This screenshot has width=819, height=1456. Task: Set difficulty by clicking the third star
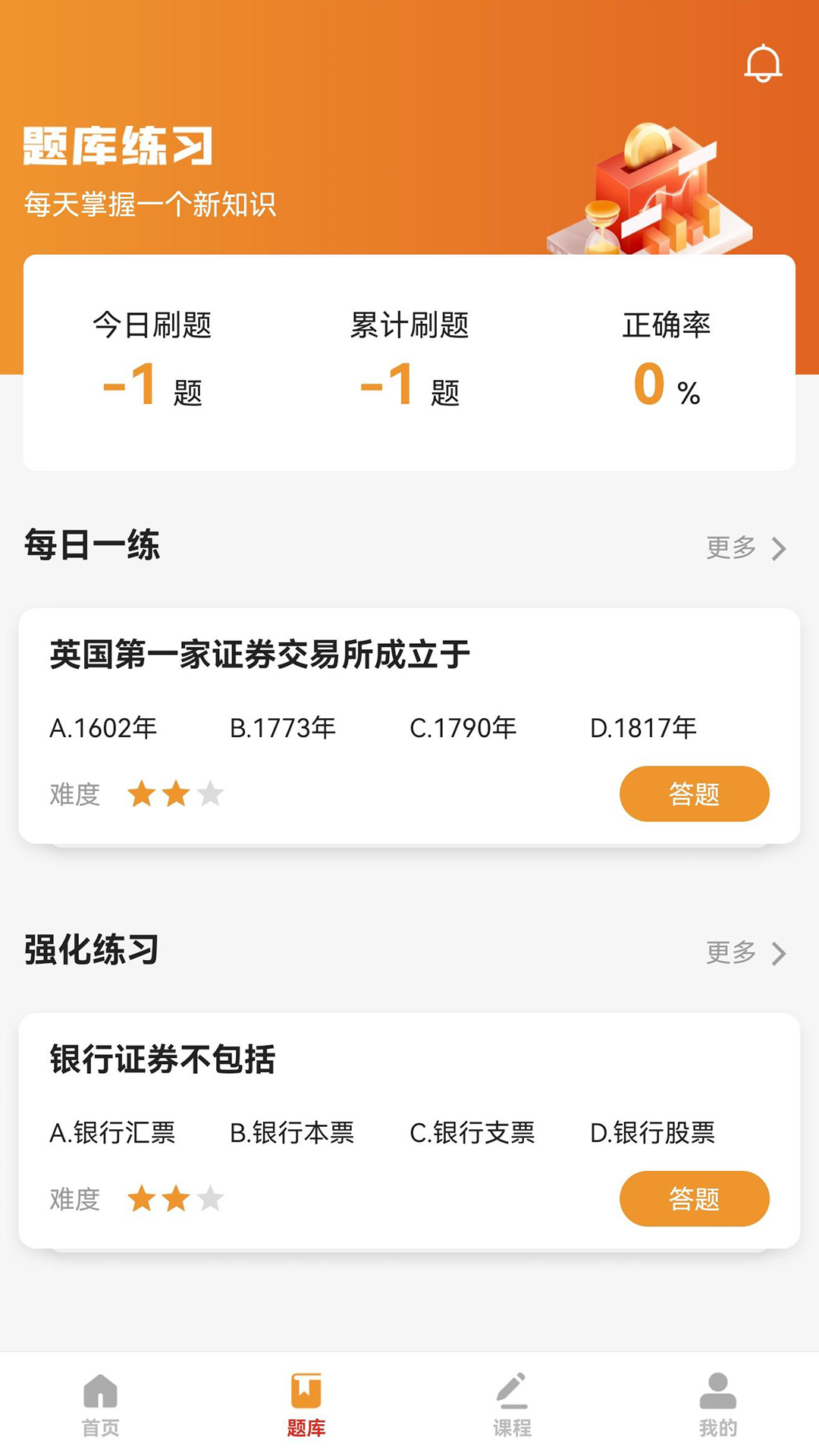tap(210, 793)
